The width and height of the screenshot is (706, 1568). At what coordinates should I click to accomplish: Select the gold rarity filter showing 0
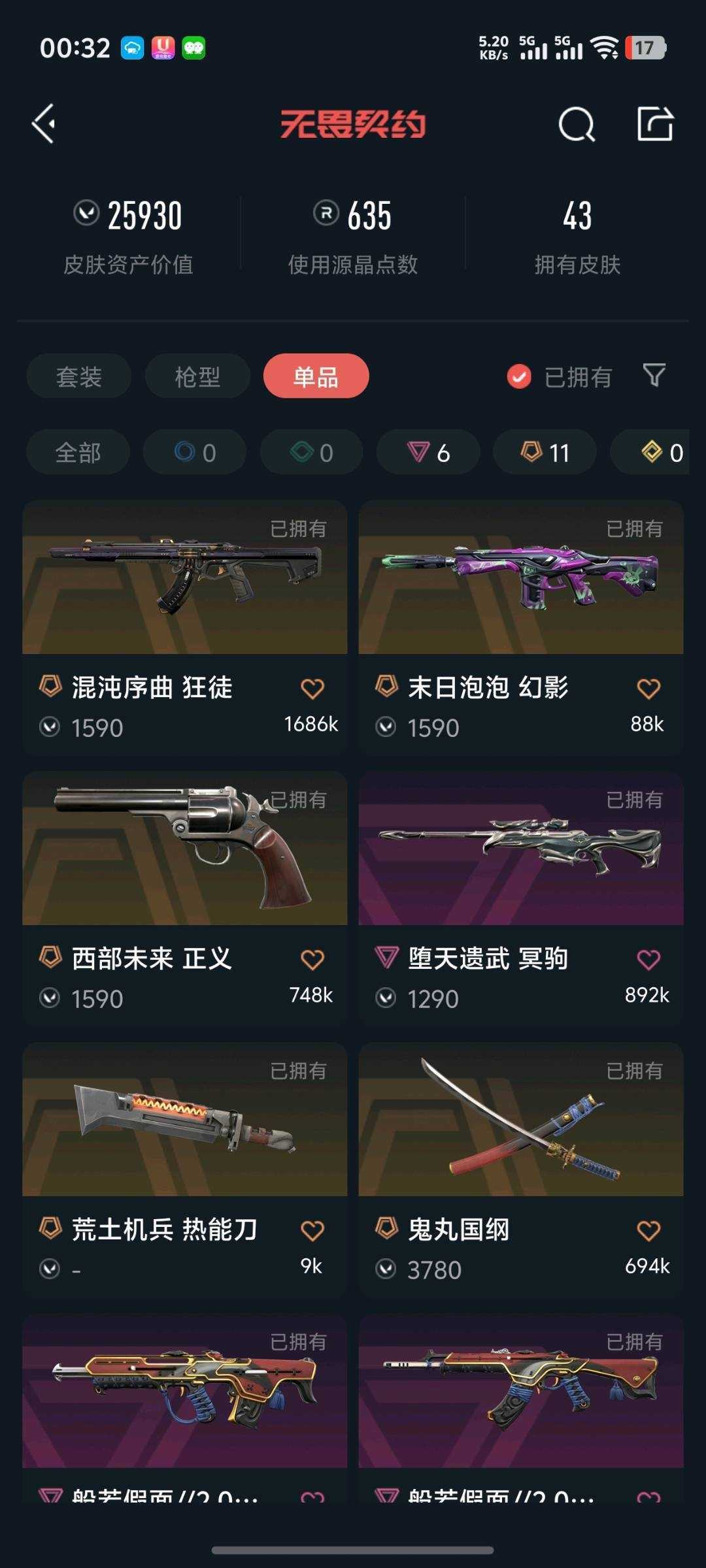coord(660,451)
